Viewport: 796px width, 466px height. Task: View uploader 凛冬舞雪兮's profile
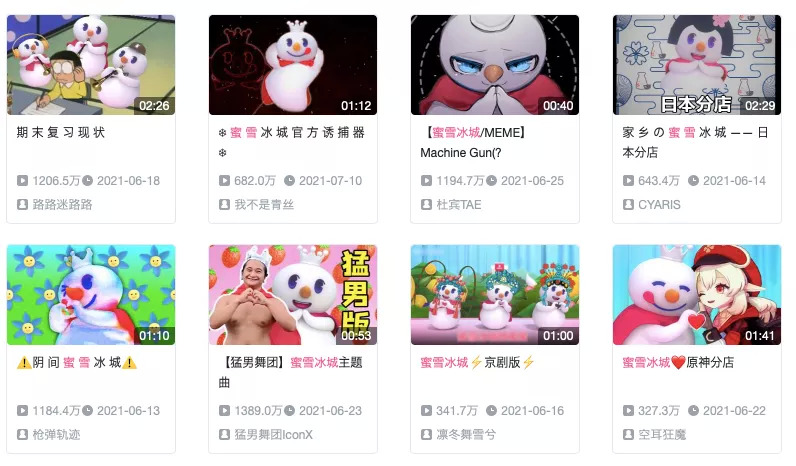(x=466, y=435)
